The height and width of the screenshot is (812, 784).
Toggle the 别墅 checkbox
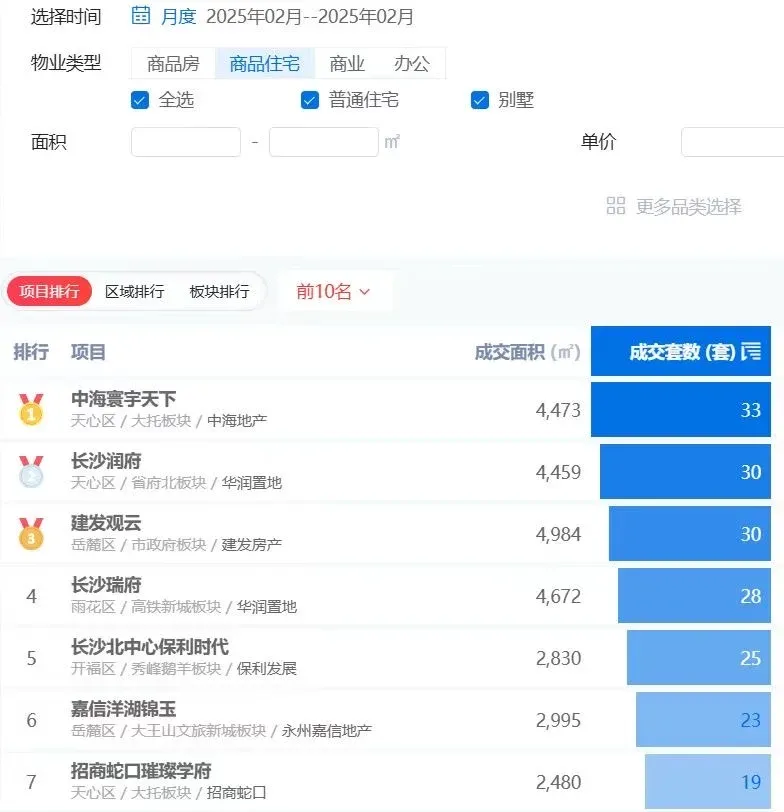[480, 100]
